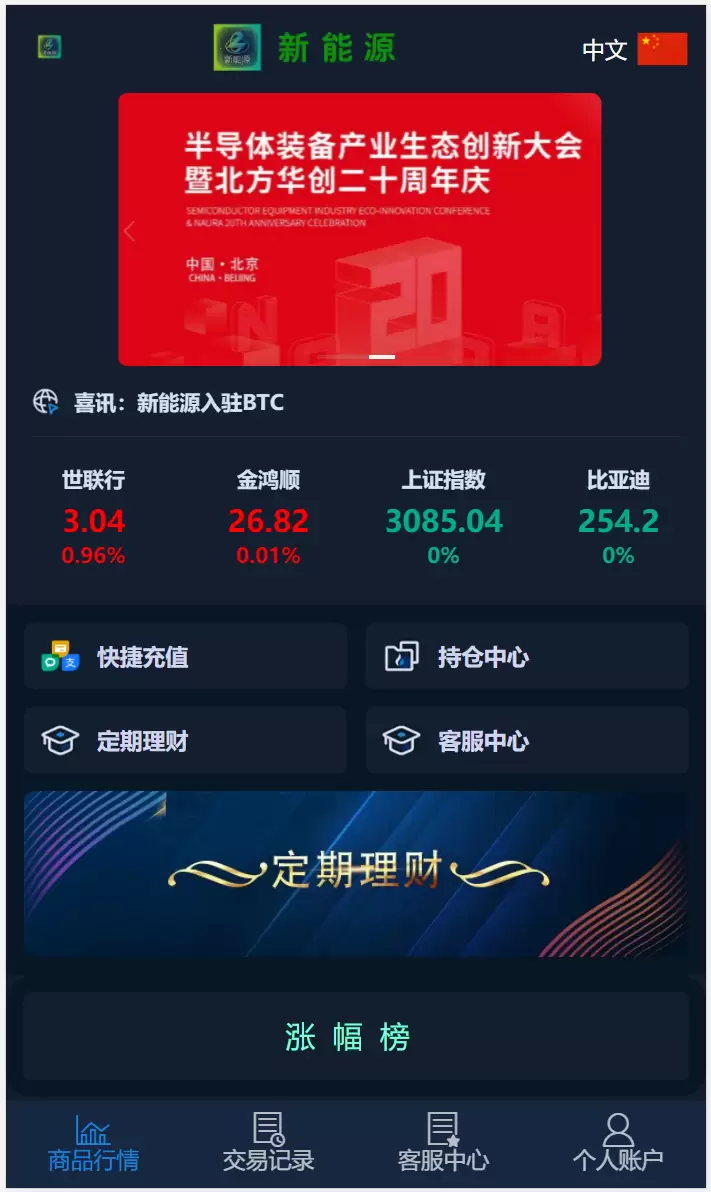This screenshot has width=711, height=1192.
Task: Open the semiconductor conference carousel banner
Action: [x=360, y=229]
